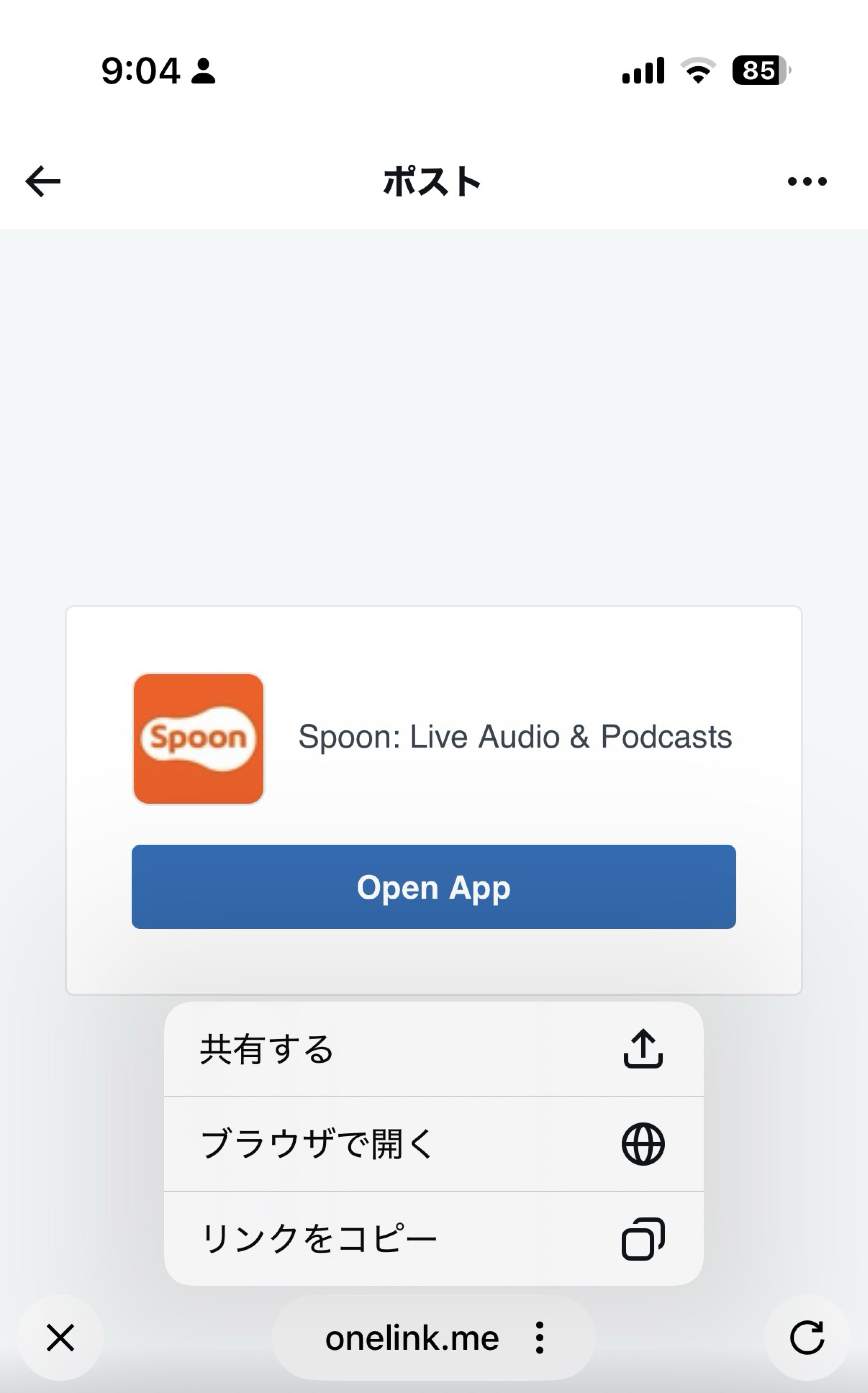Screen dimensions: 868x1393
Task: Reload the page with the refresh icon
Action: coord(807,1337)
